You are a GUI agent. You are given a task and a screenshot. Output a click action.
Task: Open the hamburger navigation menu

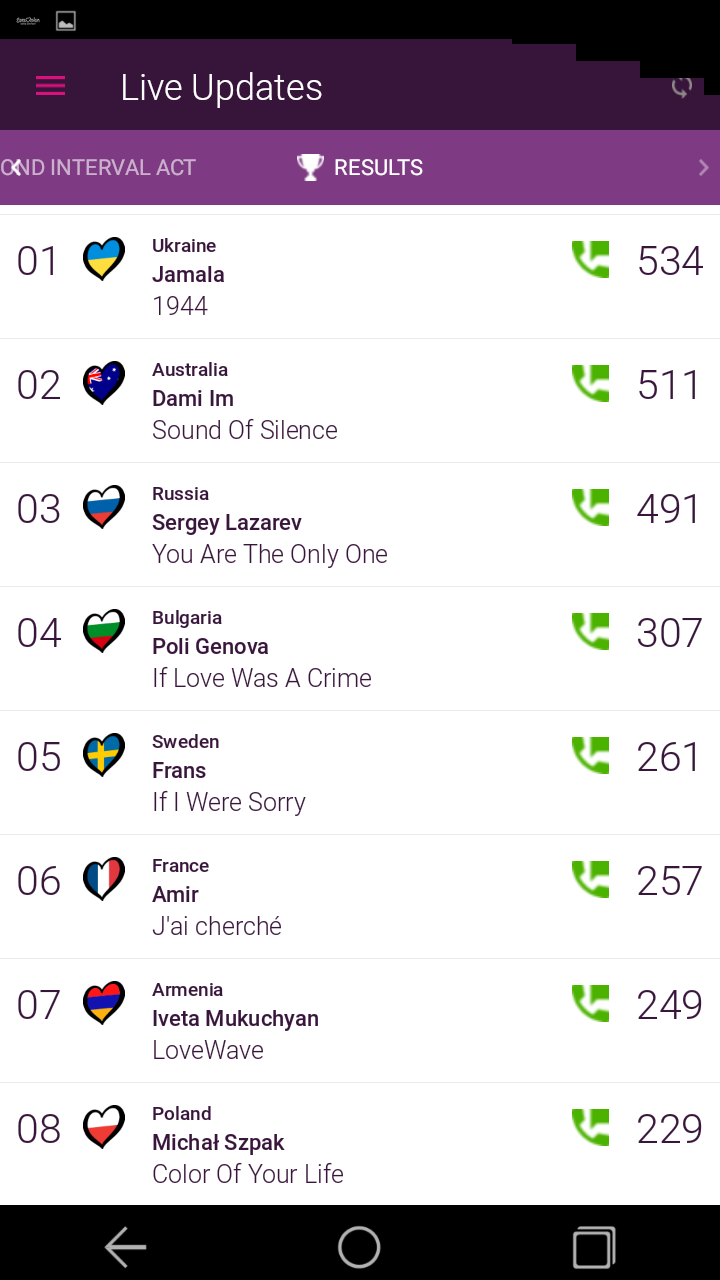pos(50,87)
